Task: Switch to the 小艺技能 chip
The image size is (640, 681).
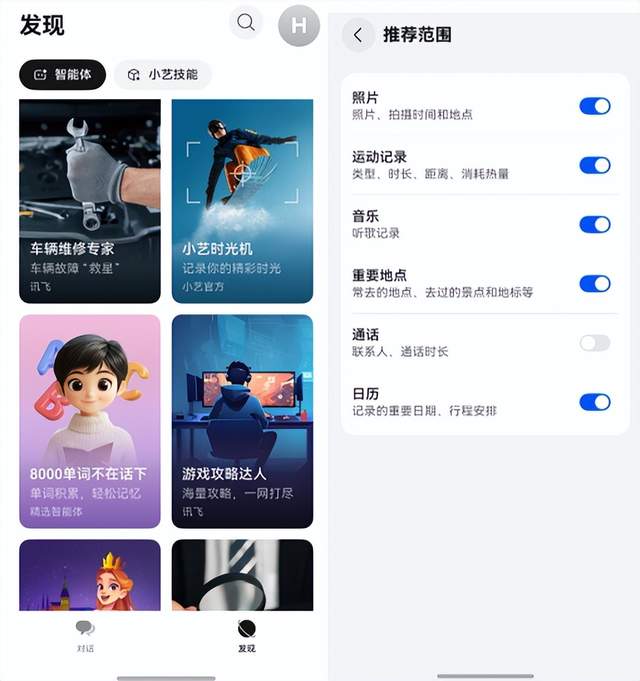Action: click(163, 75)
